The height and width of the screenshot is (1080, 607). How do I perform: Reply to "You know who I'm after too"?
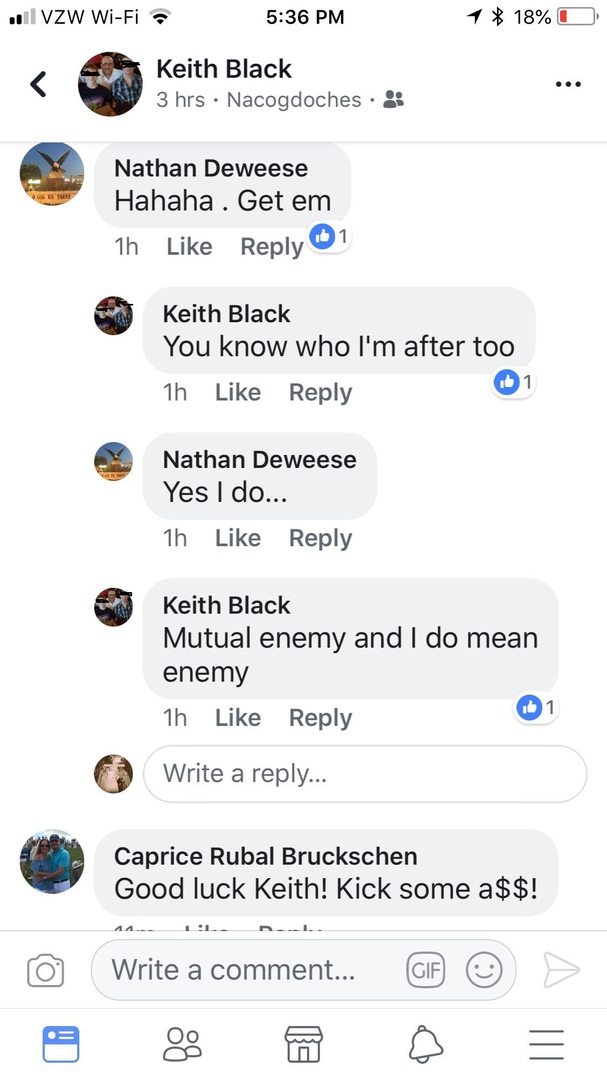pos(320,392)
